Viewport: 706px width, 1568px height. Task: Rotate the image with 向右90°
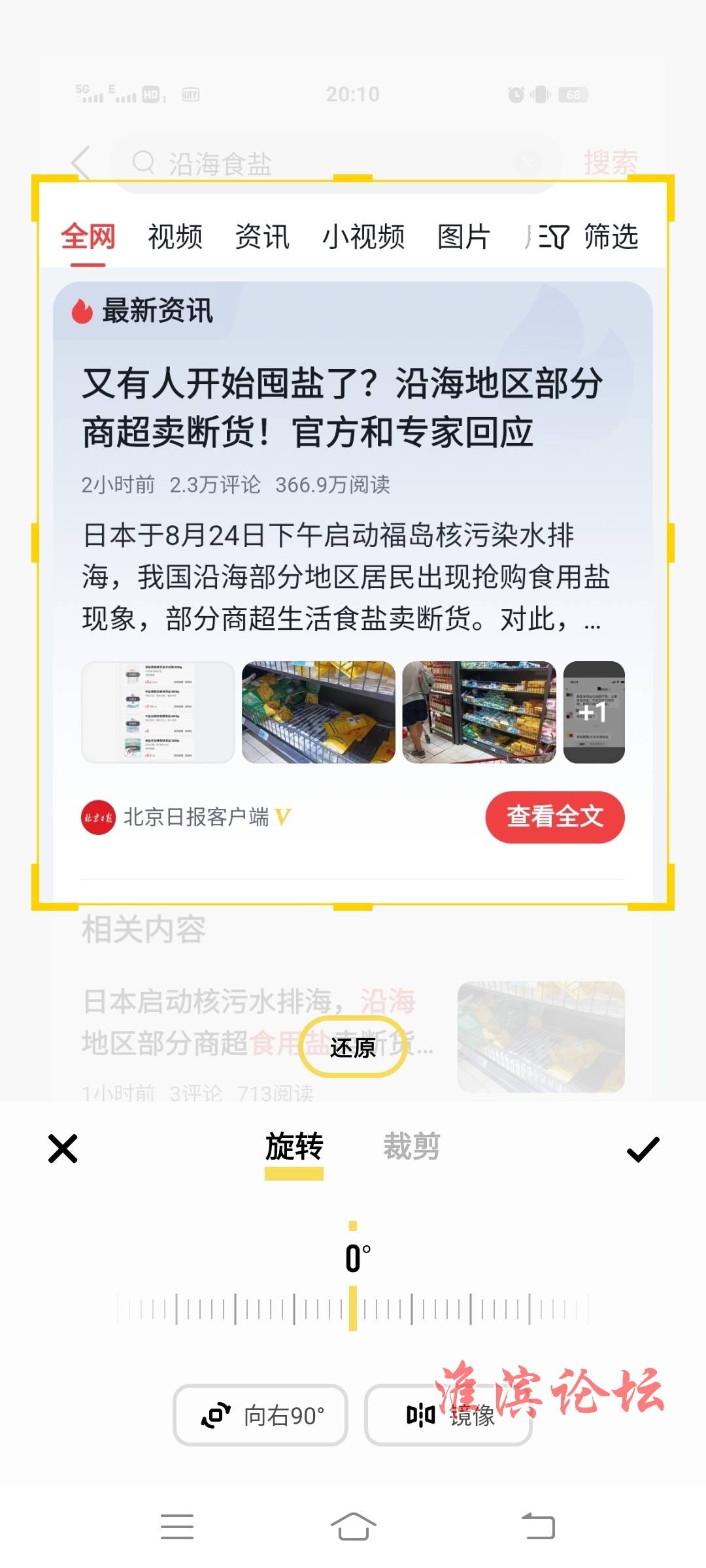pos(260,1415)
